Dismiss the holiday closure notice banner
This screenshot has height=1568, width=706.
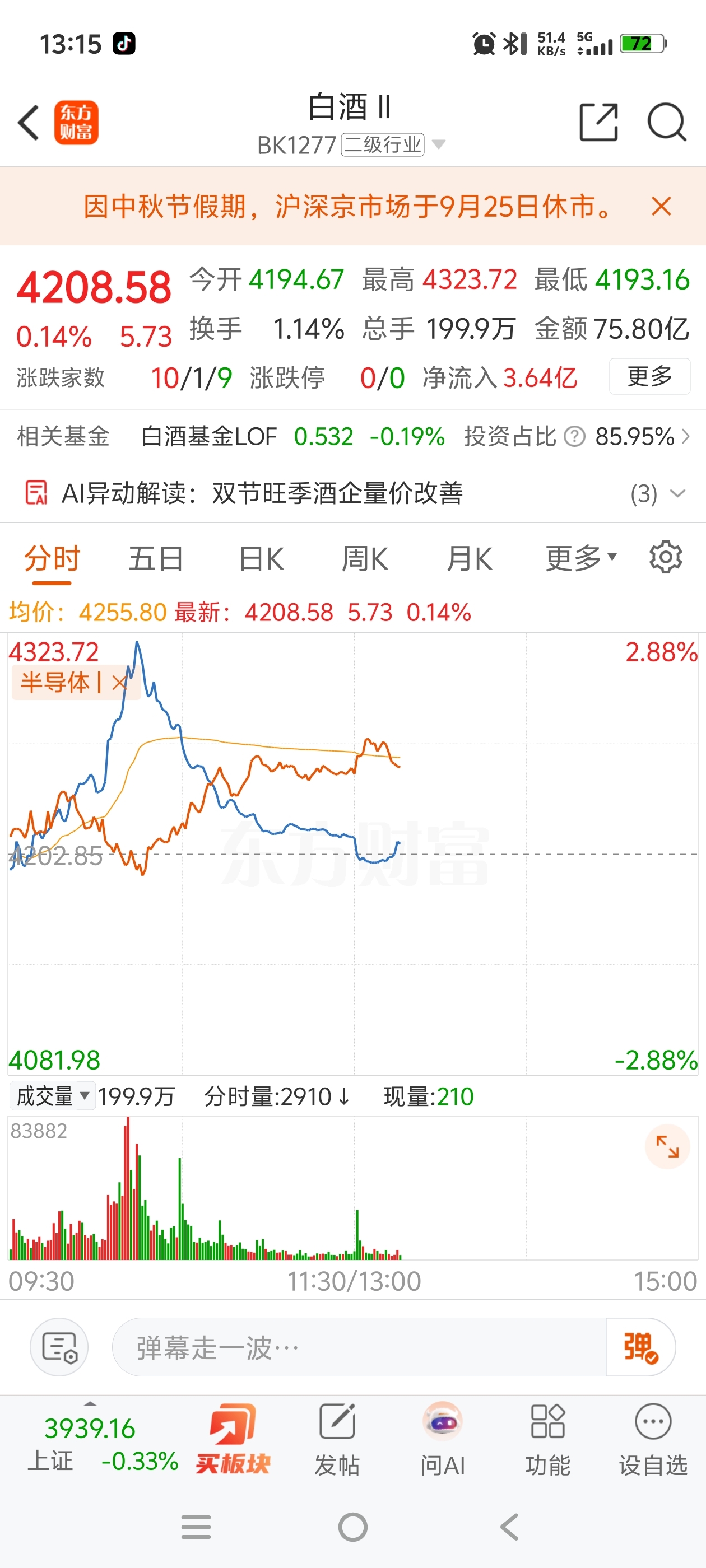661,206
